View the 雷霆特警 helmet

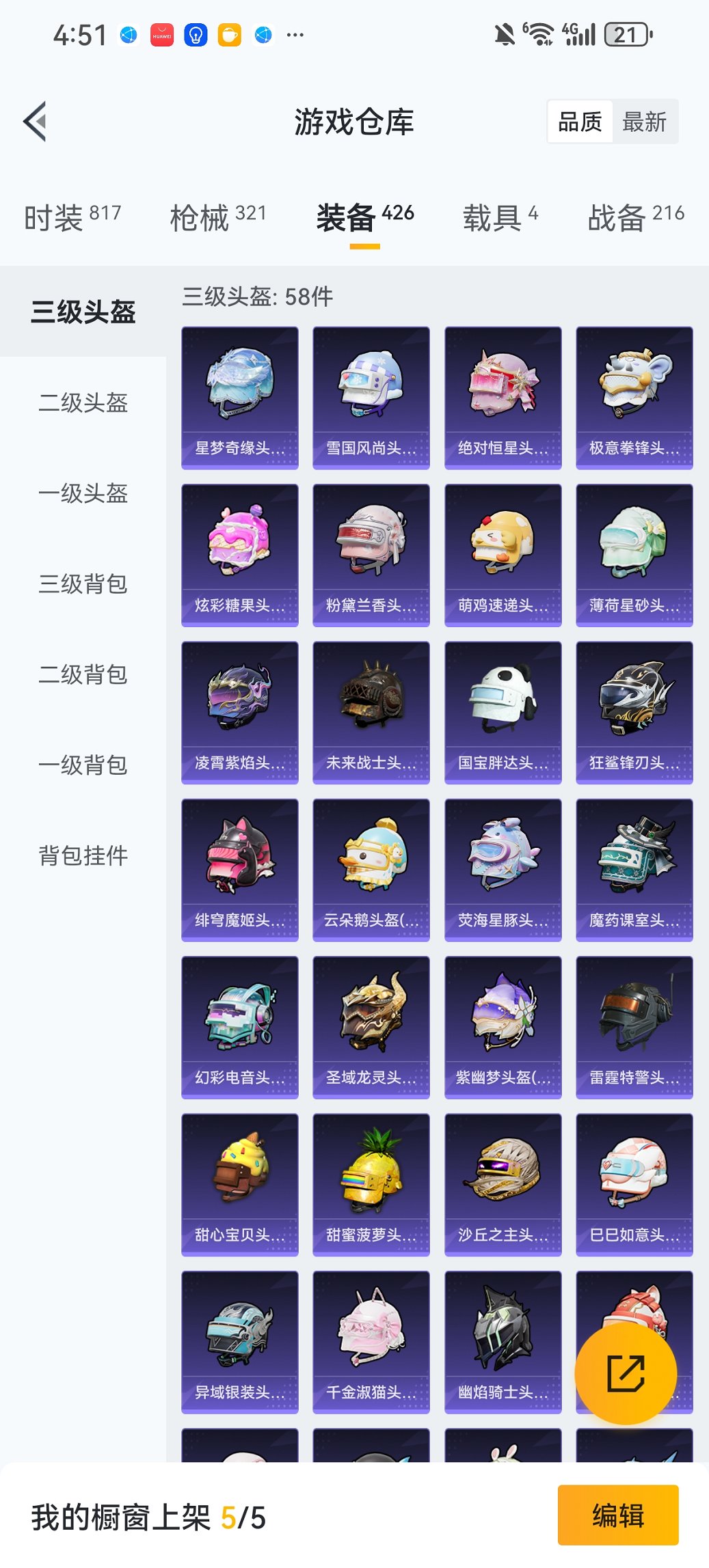coord(634,1027)
